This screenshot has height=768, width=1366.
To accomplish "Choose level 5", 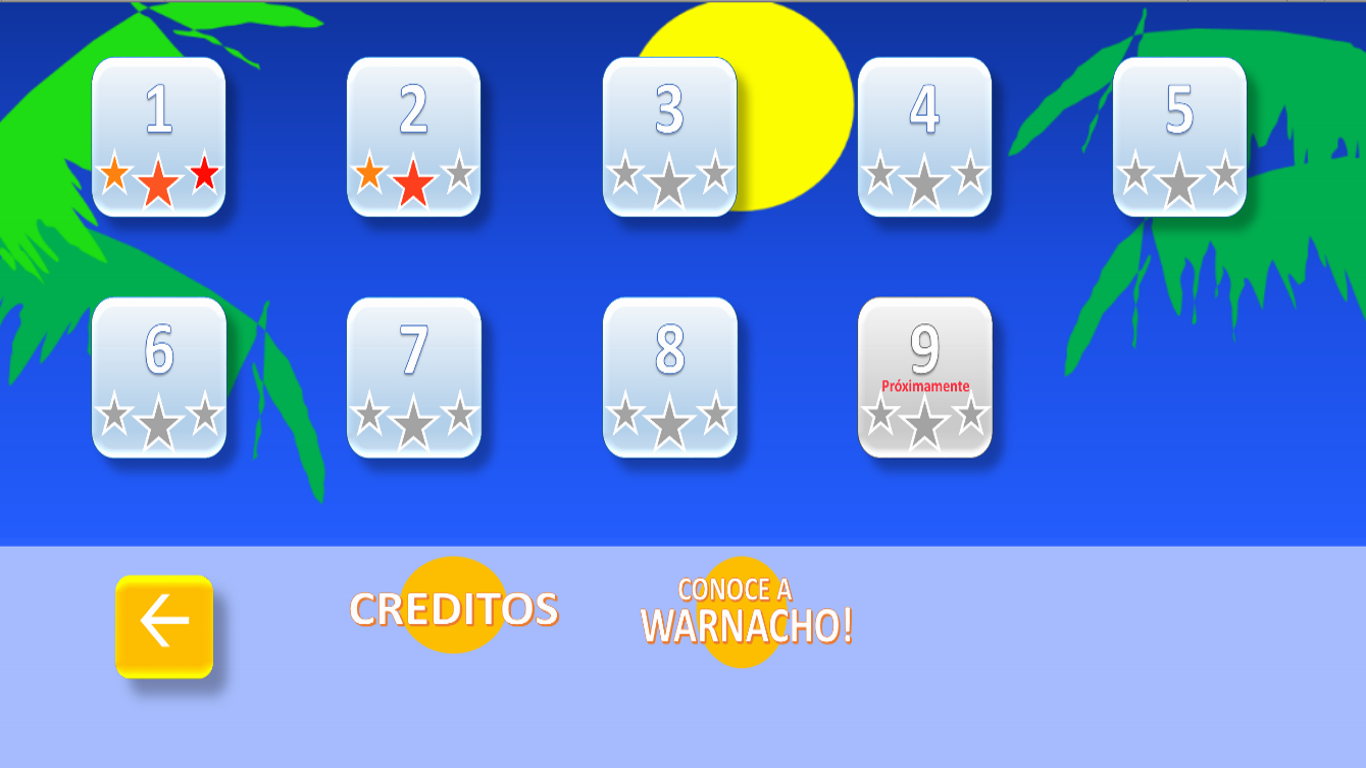I will tap(1179, 136).
